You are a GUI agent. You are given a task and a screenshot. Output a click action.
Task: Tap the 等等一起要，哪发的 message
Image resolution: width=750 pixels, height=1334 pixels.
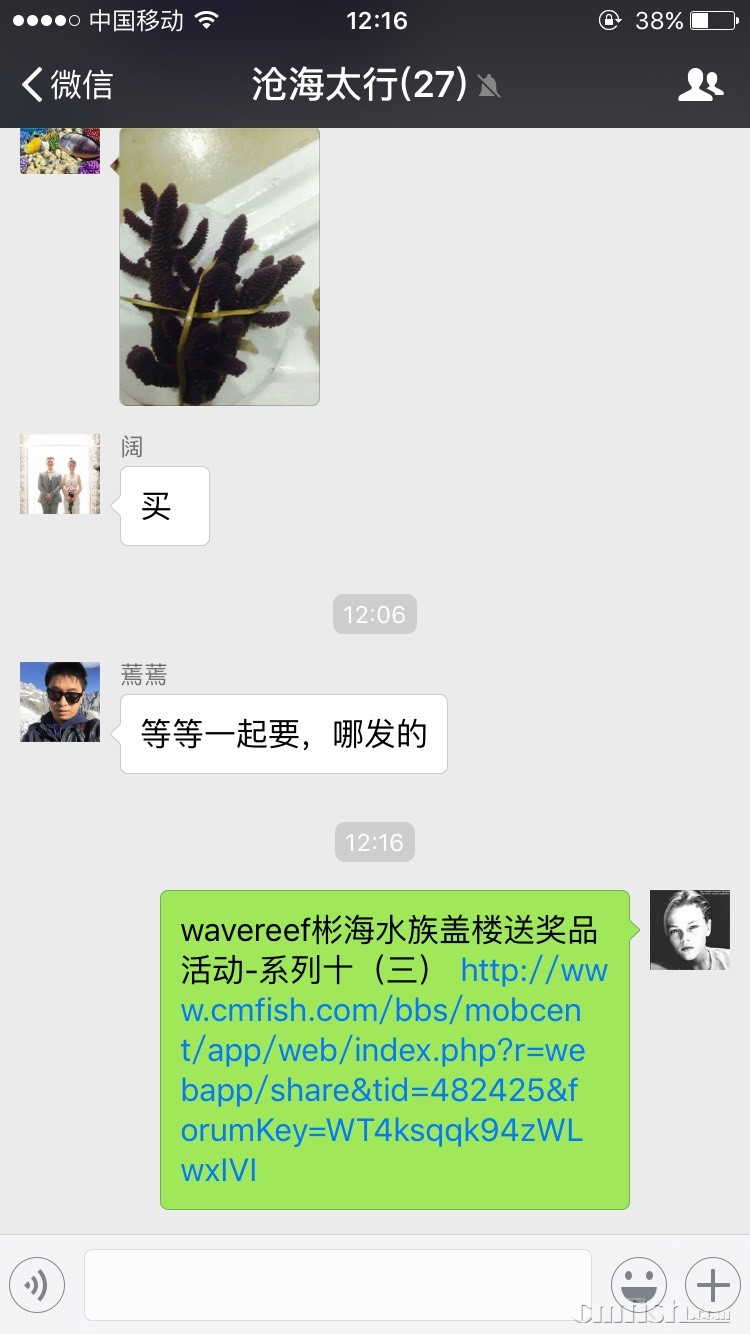[x=283, y=733]
